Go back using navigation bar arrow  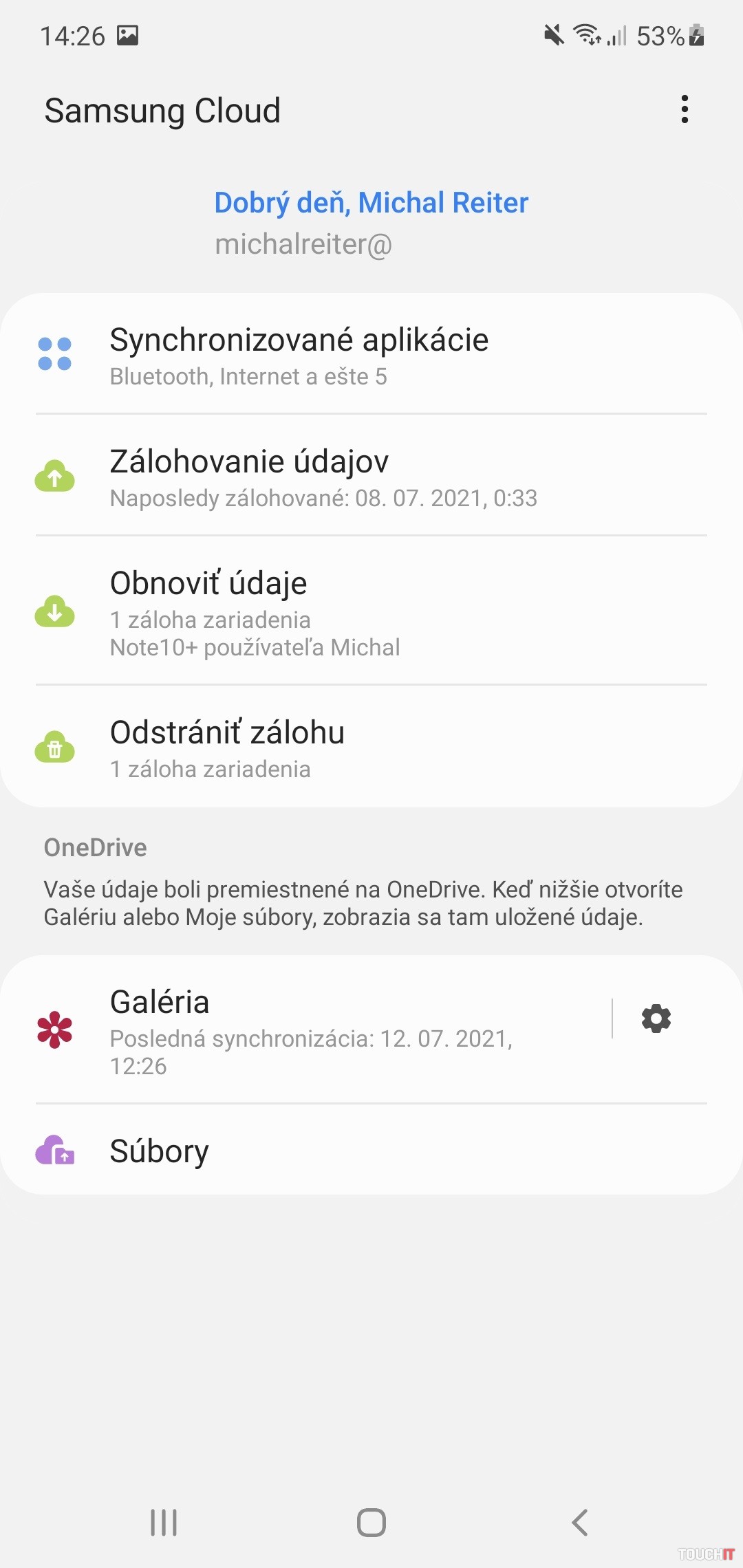pos(580,1522)
